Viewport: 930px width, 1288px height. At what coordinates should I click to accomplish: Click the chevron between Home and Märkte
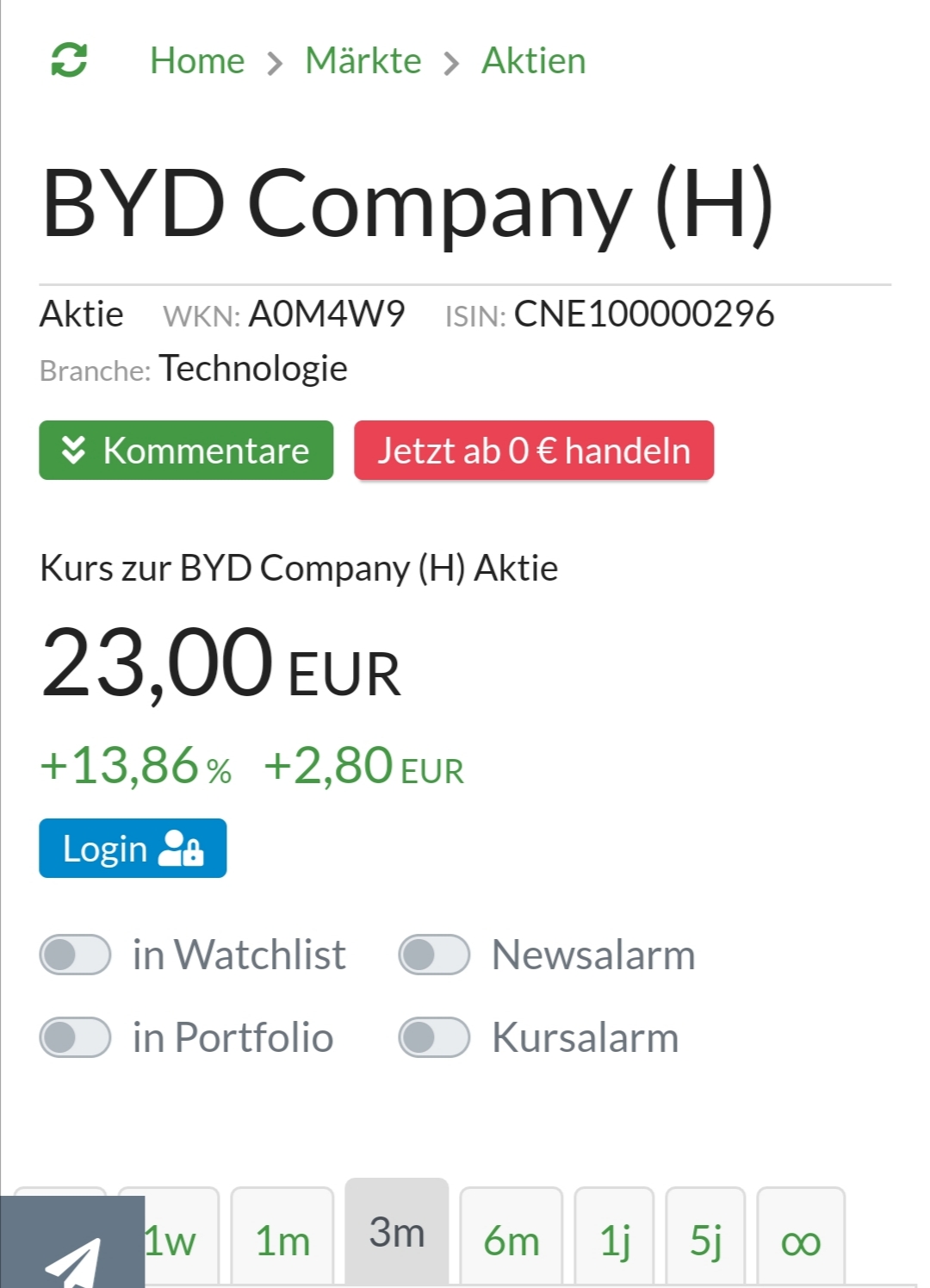[276, 61]
